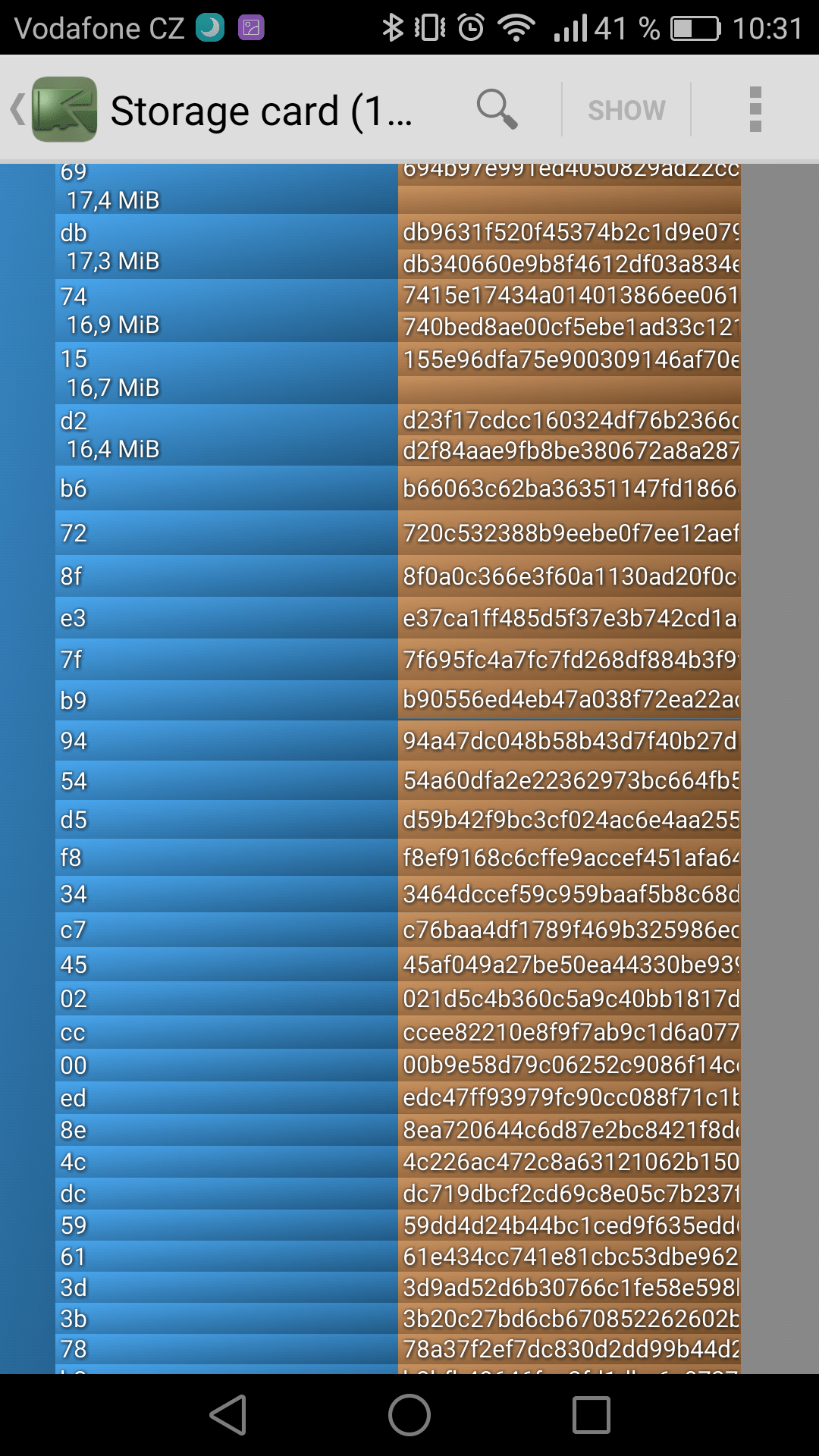Open the 8f folder block

coord(226,576)
